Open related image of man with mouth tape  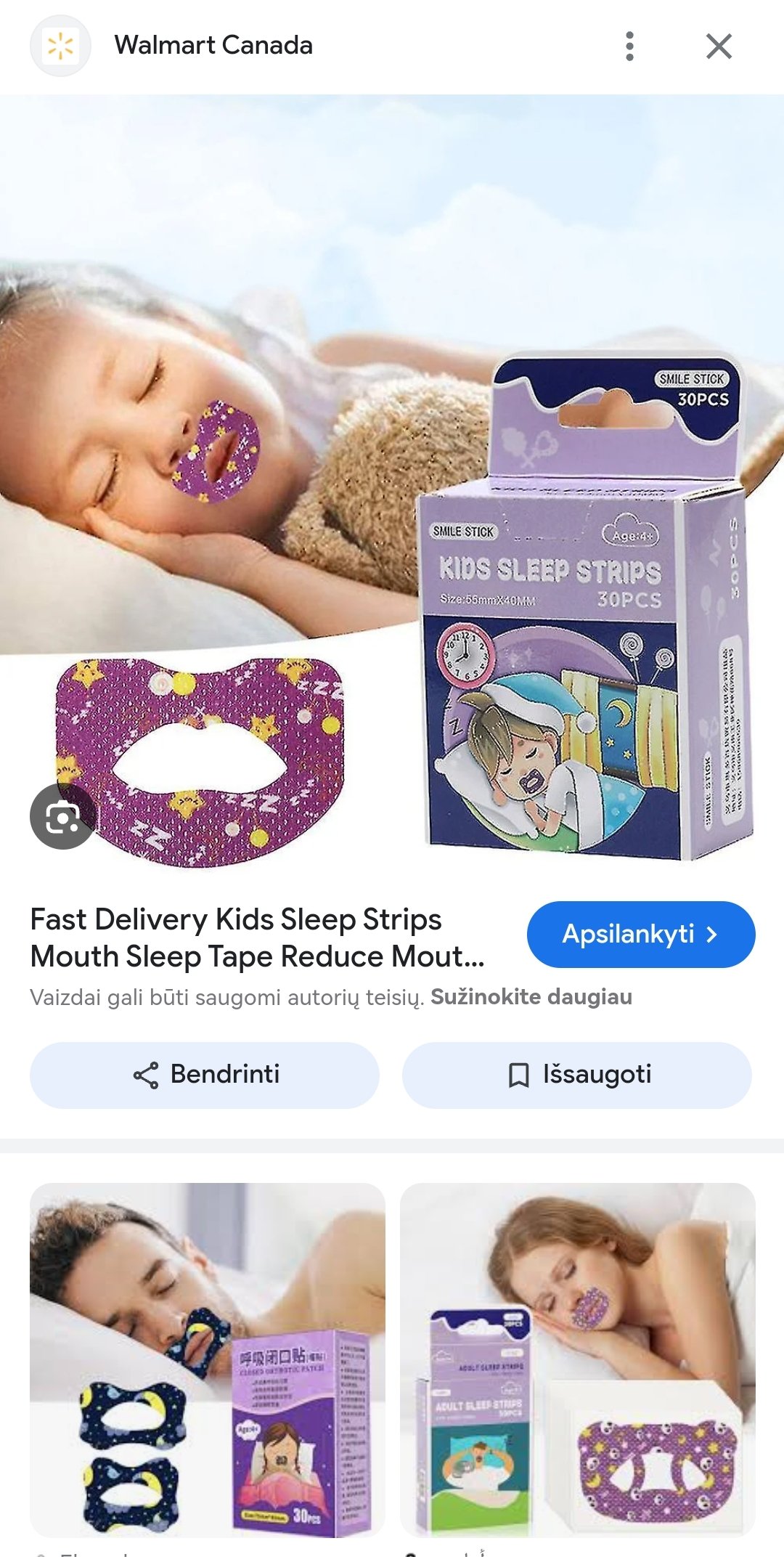(208, 1361)
